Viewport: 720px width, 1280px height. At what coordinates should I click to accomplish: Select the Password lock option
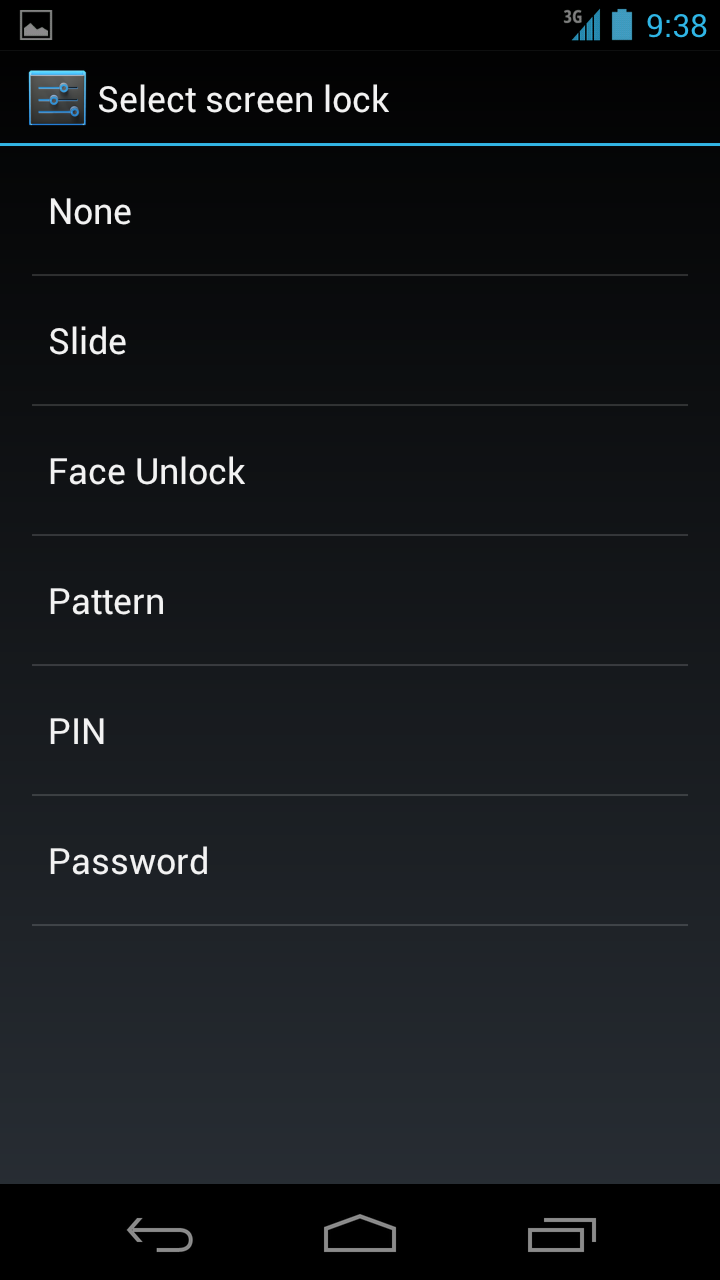click(x=360, y=861)
